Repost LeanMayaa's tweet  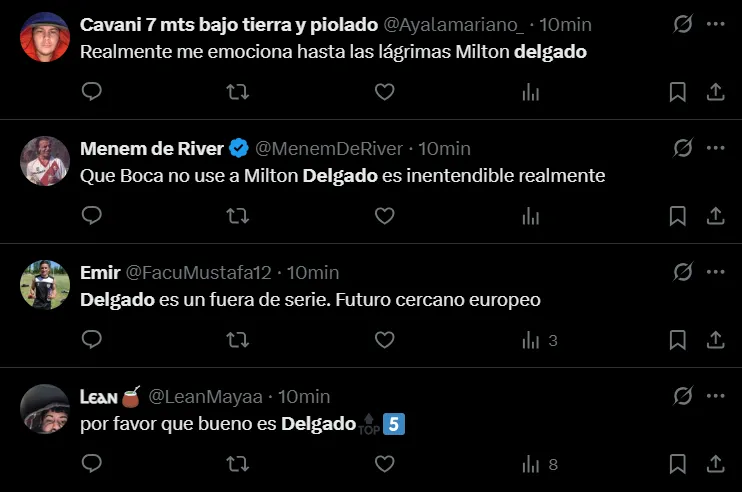238,464
